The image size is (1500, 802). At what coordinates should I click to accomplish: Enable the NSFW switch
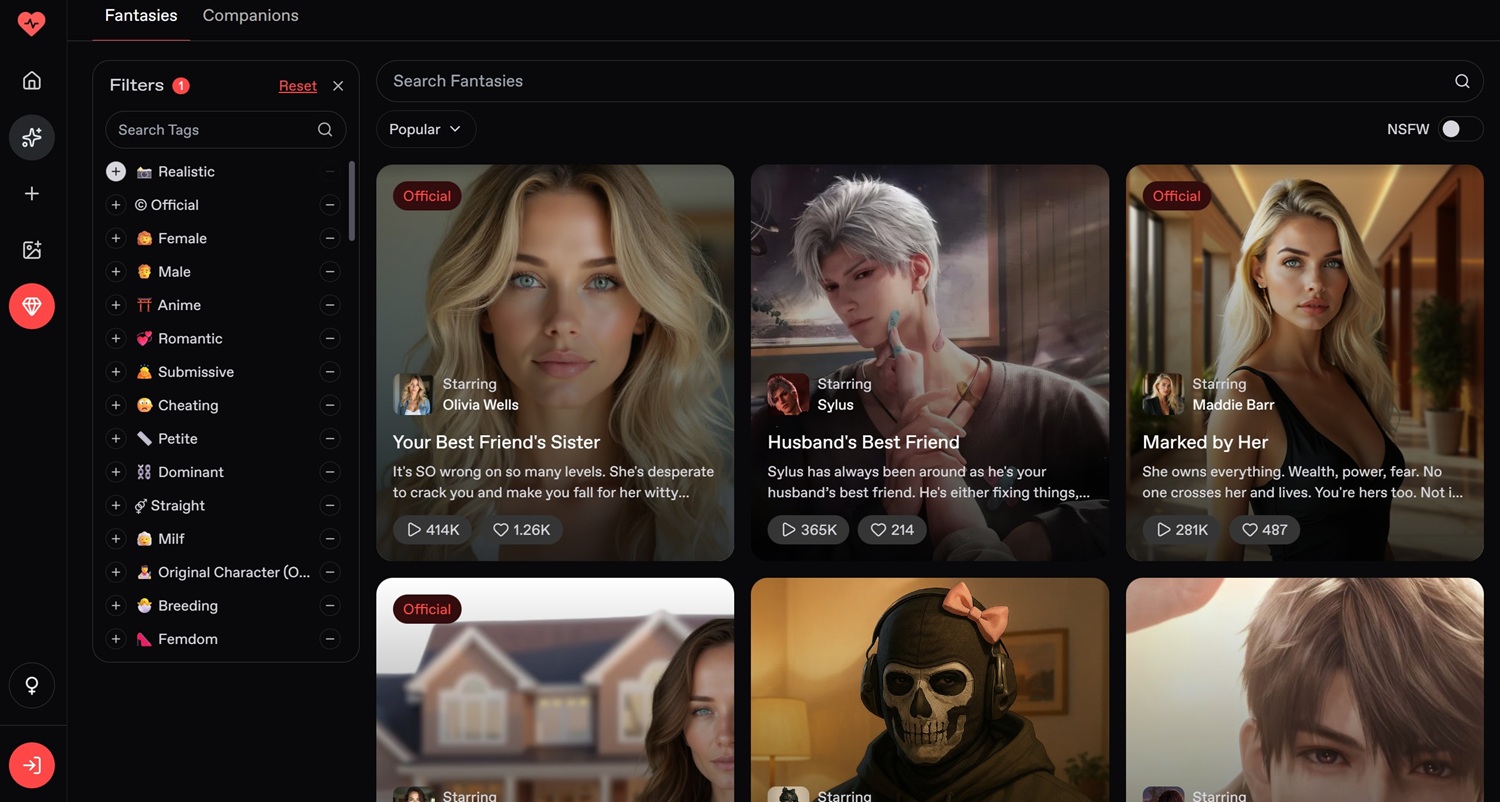pyautogui.click(x=1459, y=129)
